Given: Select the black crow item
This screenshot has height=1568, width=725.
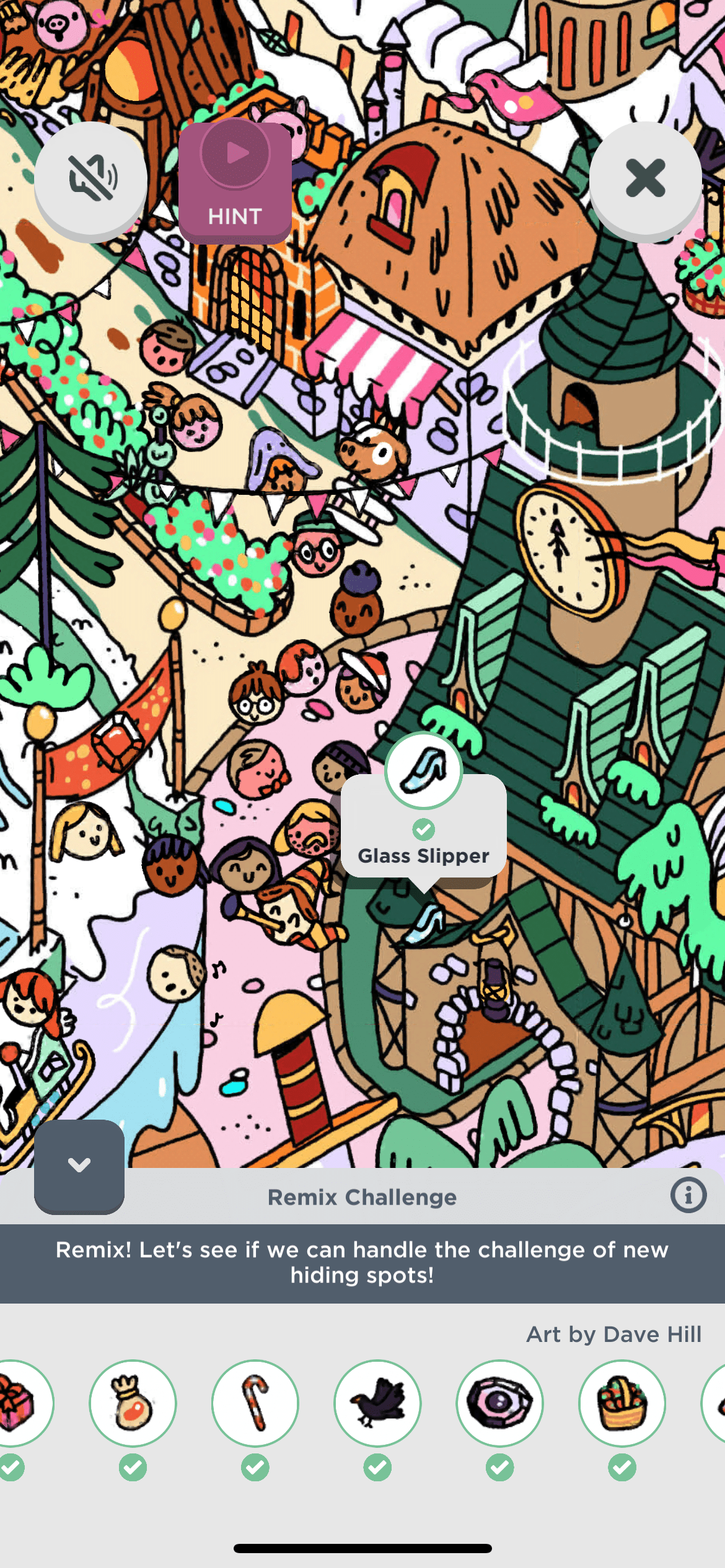Looking at the screenshot, I should click(x=377, y=1403).
